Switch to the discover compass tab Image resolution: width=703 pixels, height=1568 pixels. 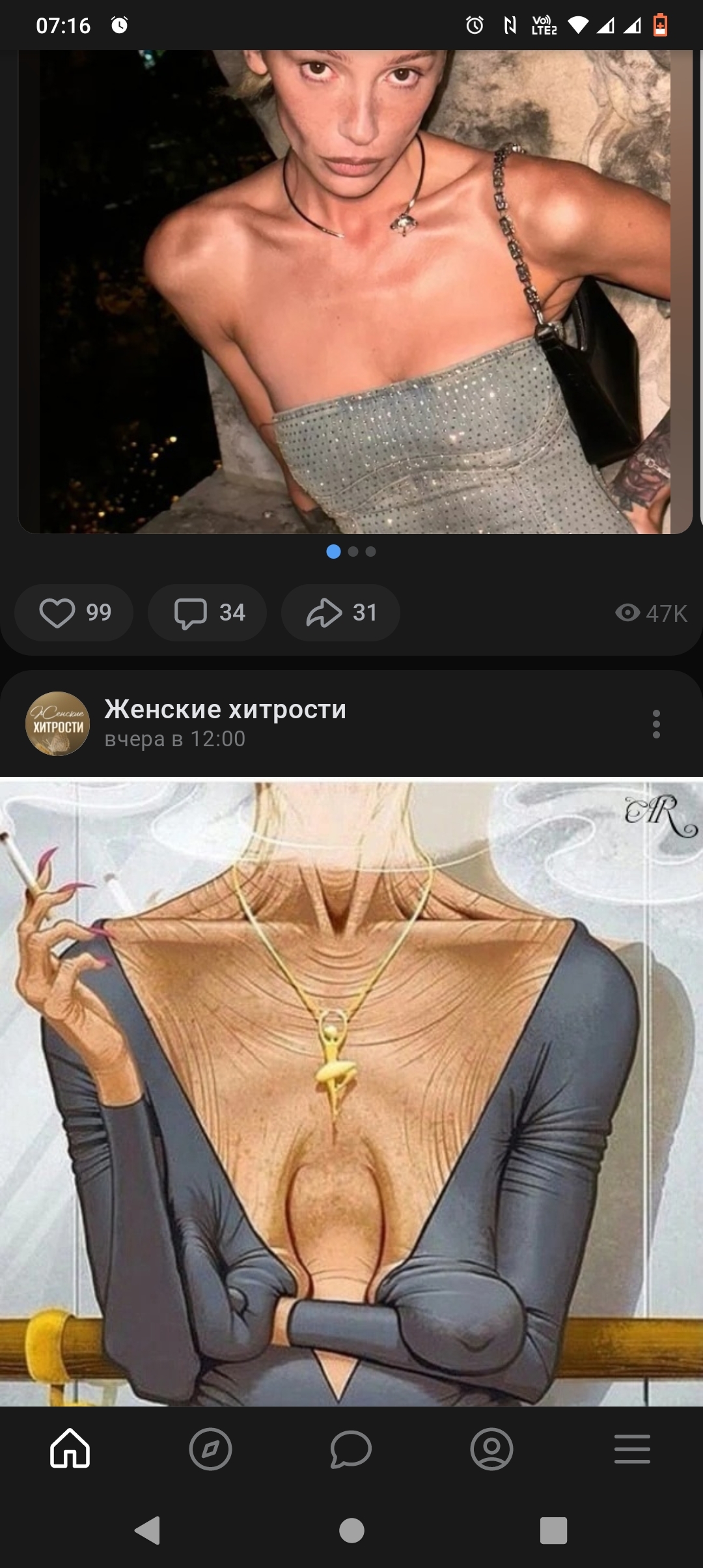coord(210,1449)
